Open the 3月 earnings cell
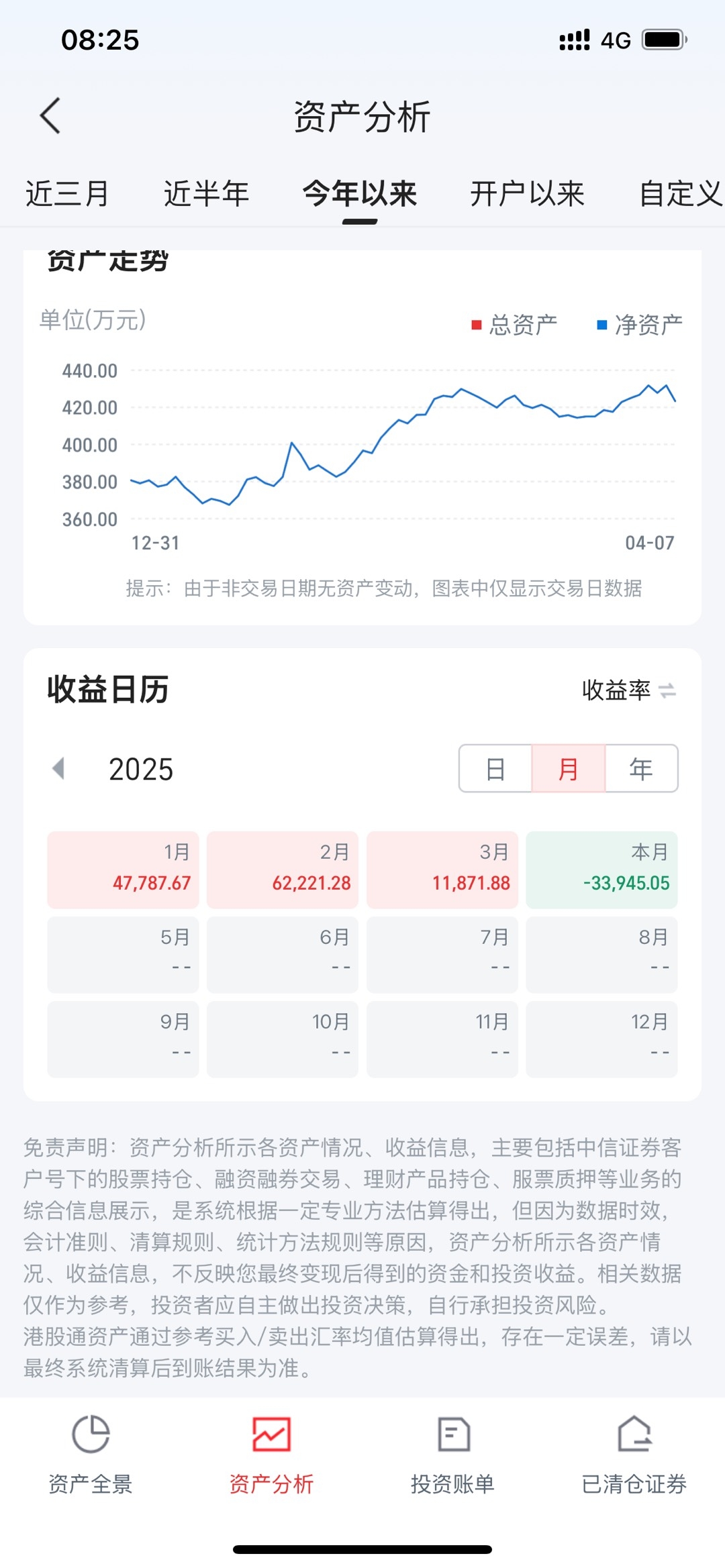725x1568 pixels. point(442,870)
